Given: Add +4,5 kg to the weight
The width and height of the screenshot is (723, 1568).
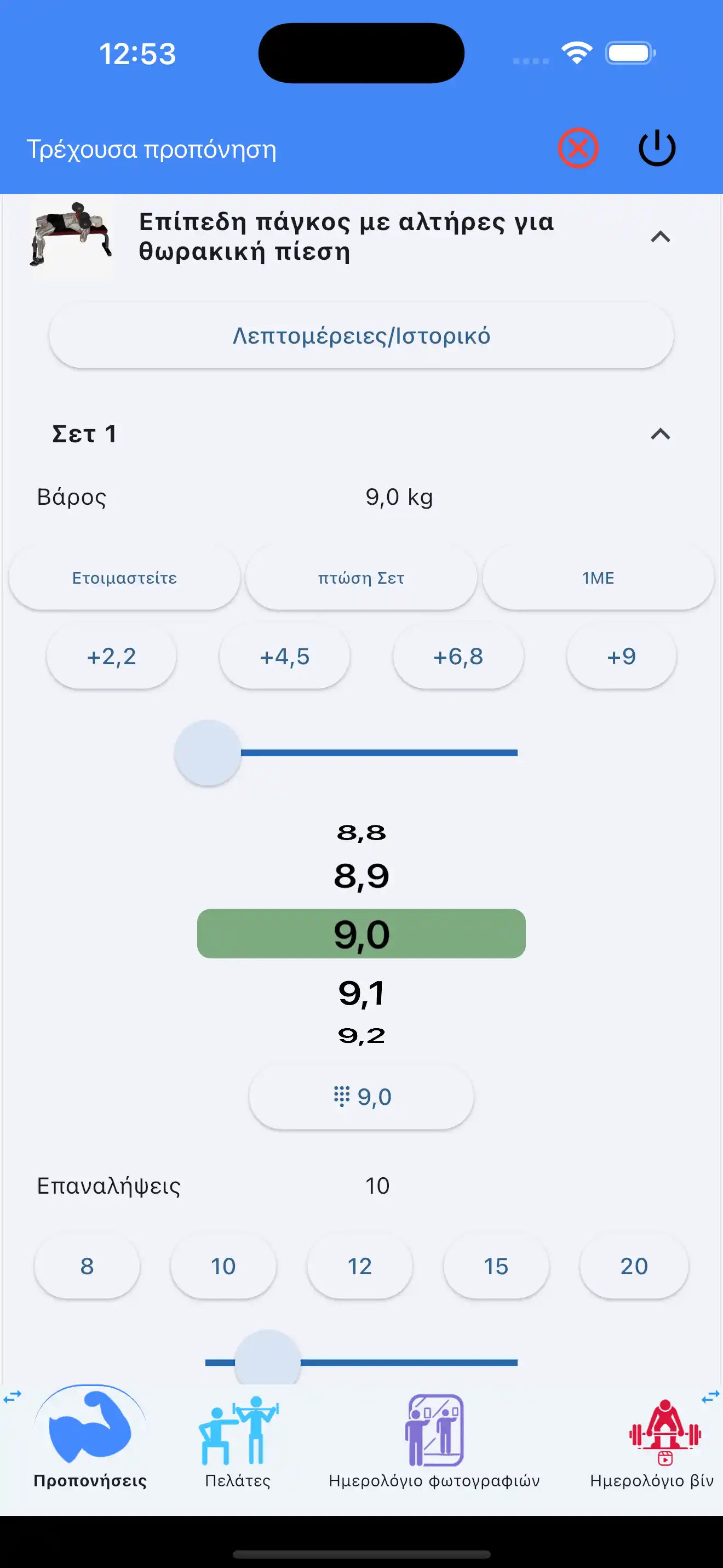Looking at the screenshot, I should point(285,656).
